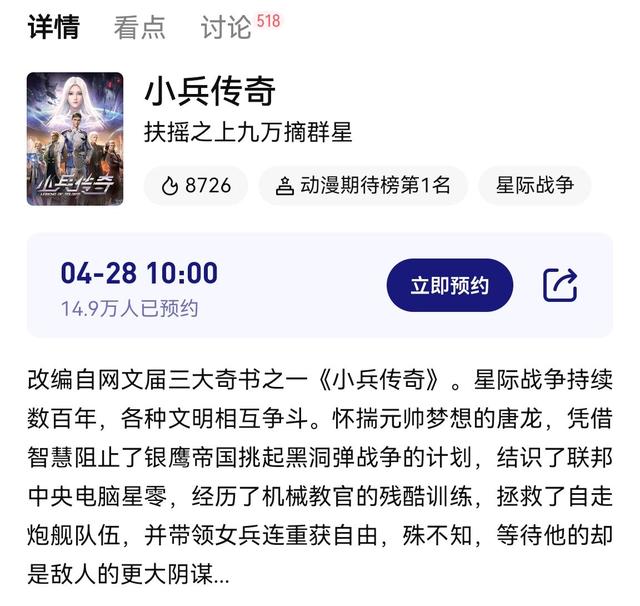Viewport: 640px width, 606px height.
Task: Switch to the 看点 tab
Action: click(x=140, y=27)
